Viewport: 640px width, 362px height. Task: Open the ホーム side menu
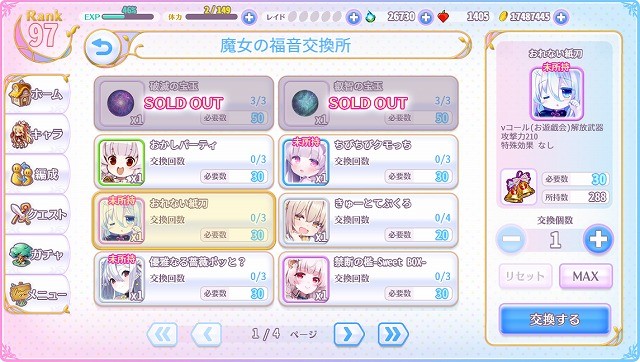38,94
